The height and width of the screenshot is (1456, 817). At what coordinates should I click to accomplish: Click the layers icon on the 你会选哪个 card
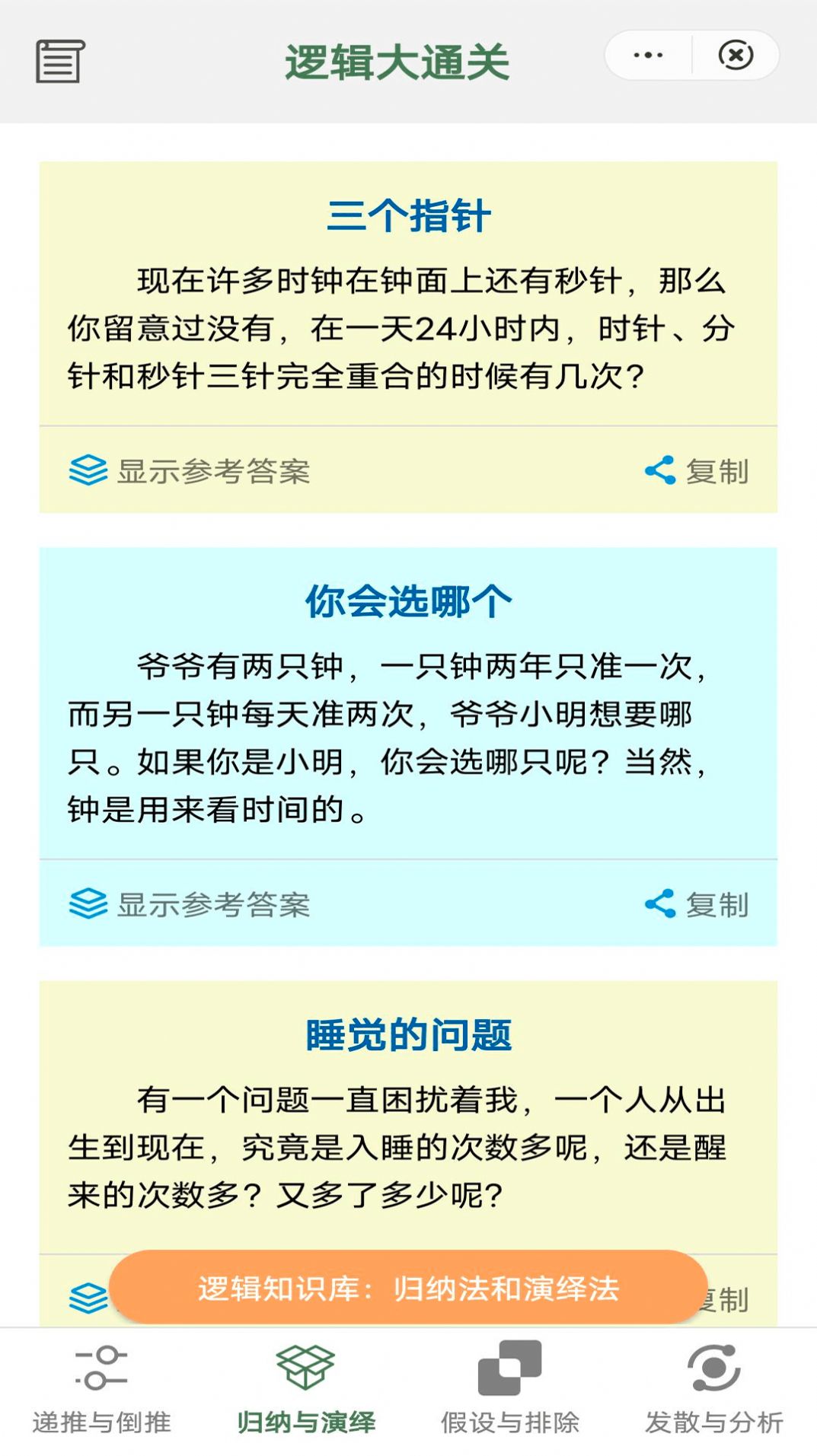tap(86, 904)
